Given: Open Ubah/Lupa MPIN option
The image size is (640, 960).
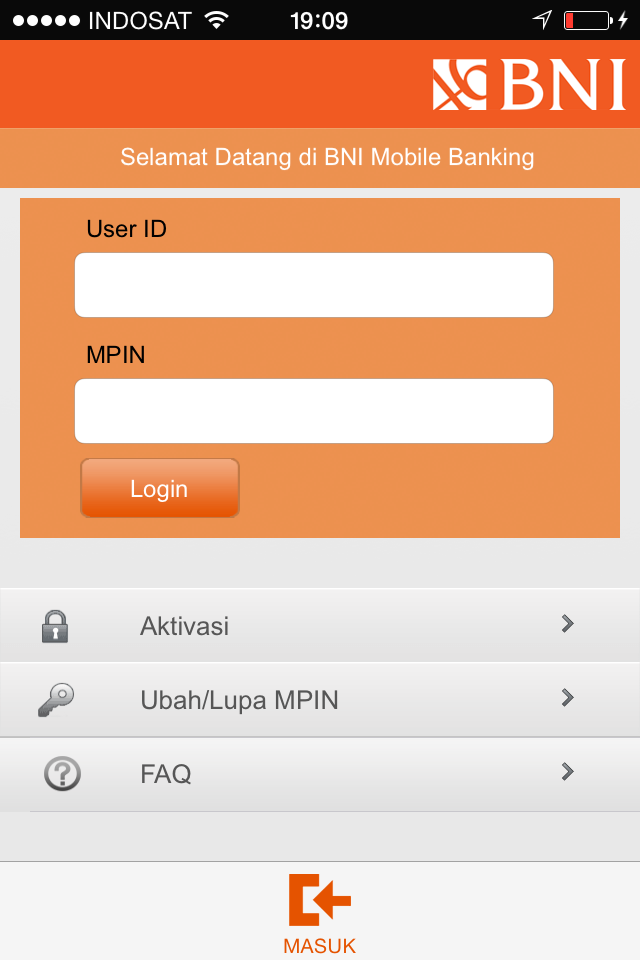Looking at the screenshot, I should 320,700.
